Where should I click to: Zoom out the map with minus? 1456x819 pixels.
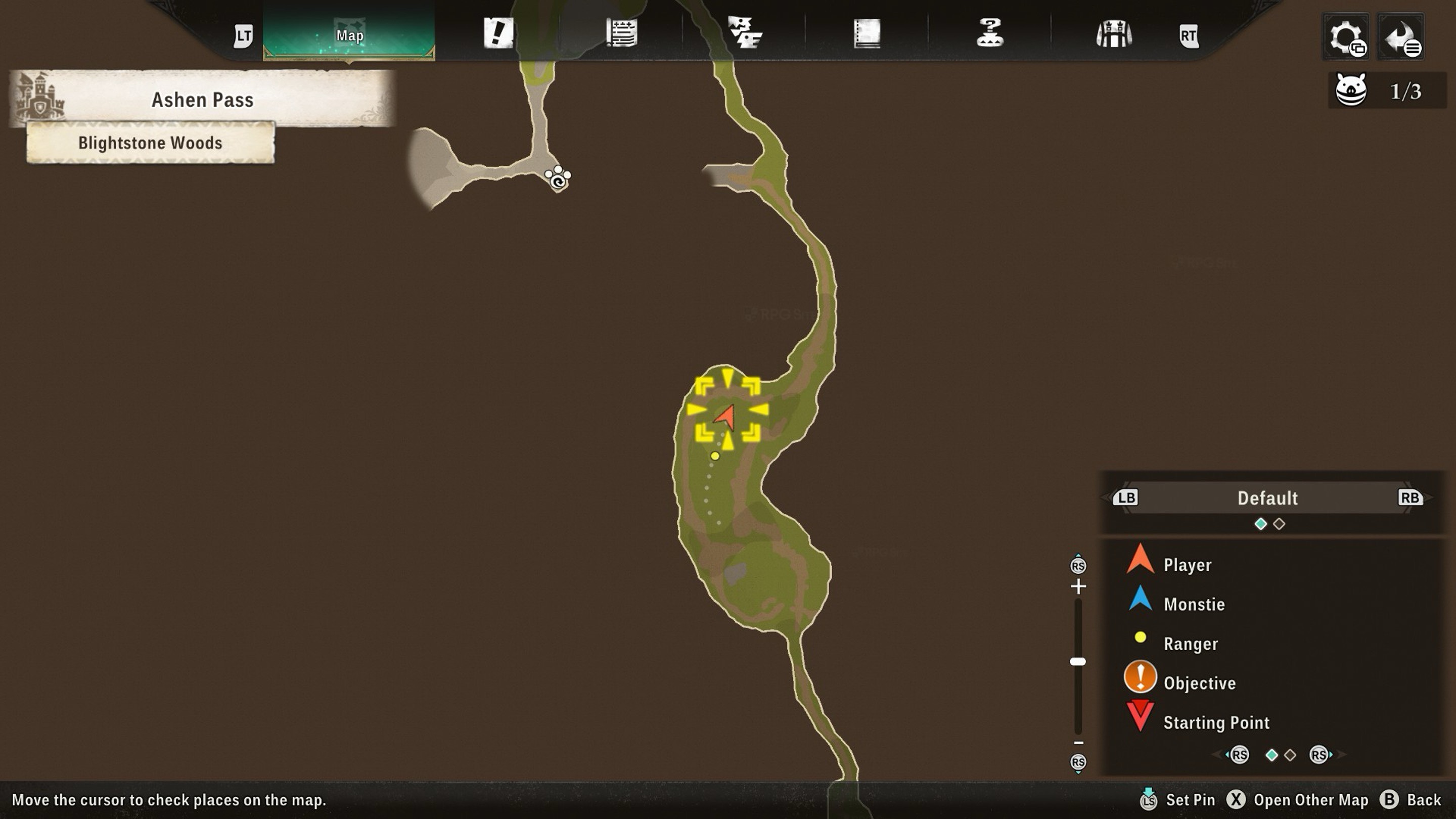1078,743
